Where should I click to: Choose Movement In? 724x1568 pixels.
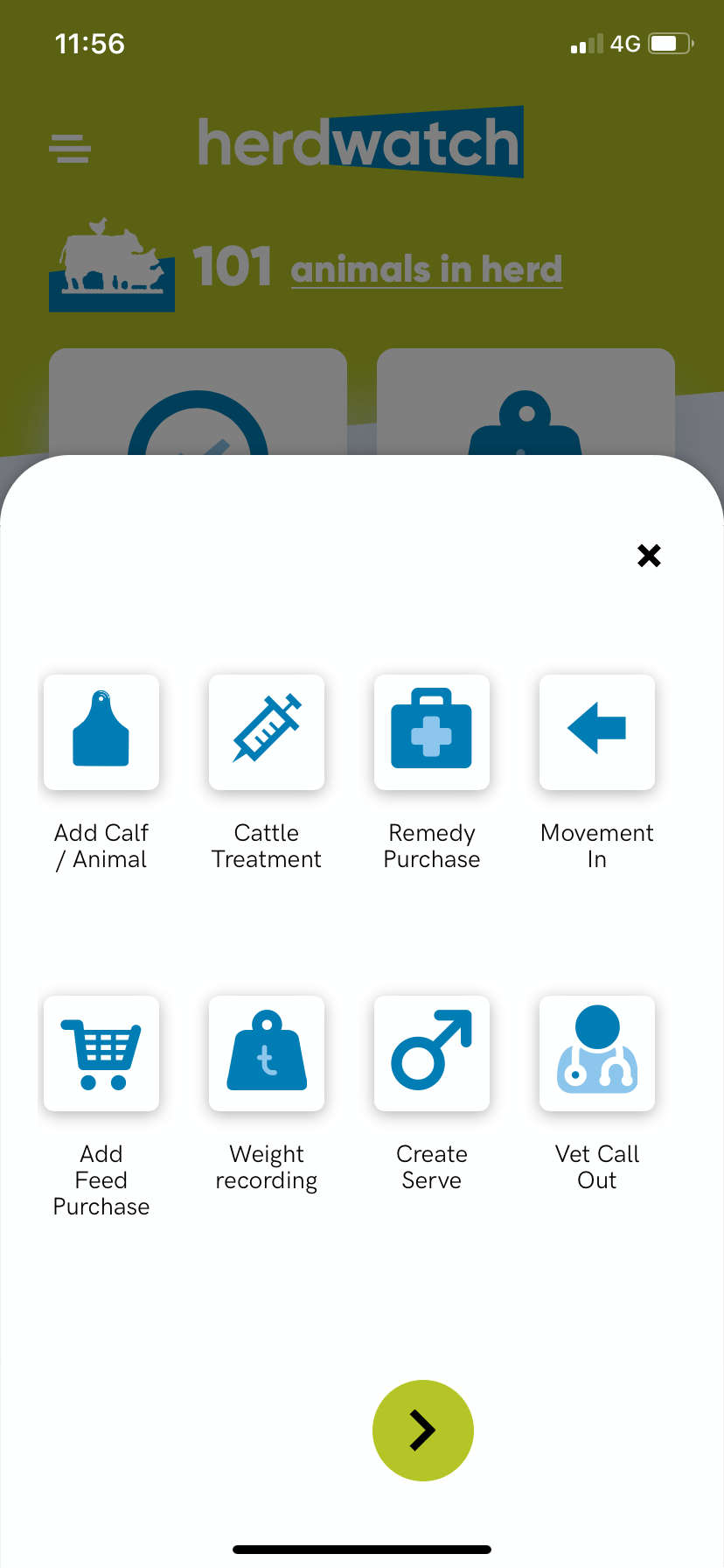coord(597,732)
